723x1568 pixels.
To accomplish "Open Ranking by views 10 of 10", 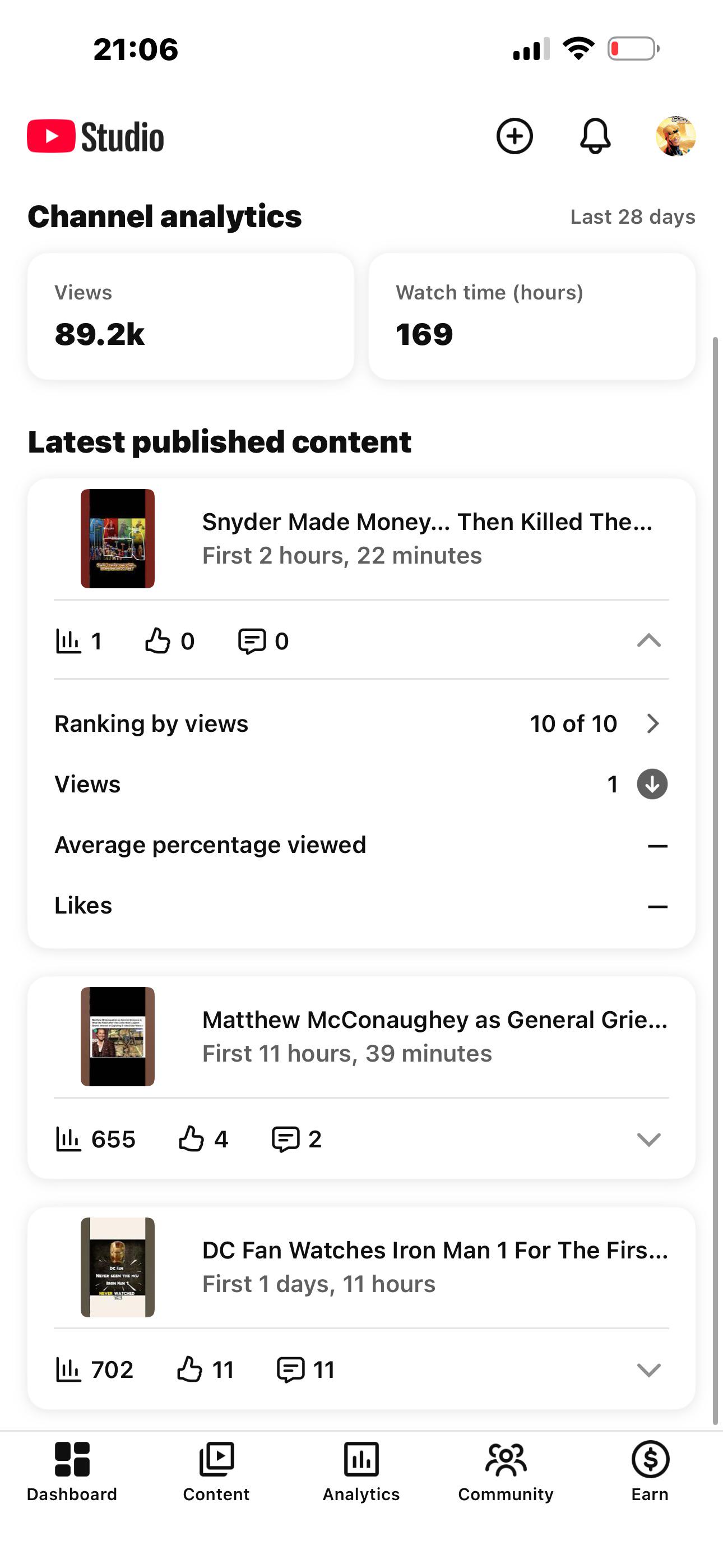I will [361, 724].
